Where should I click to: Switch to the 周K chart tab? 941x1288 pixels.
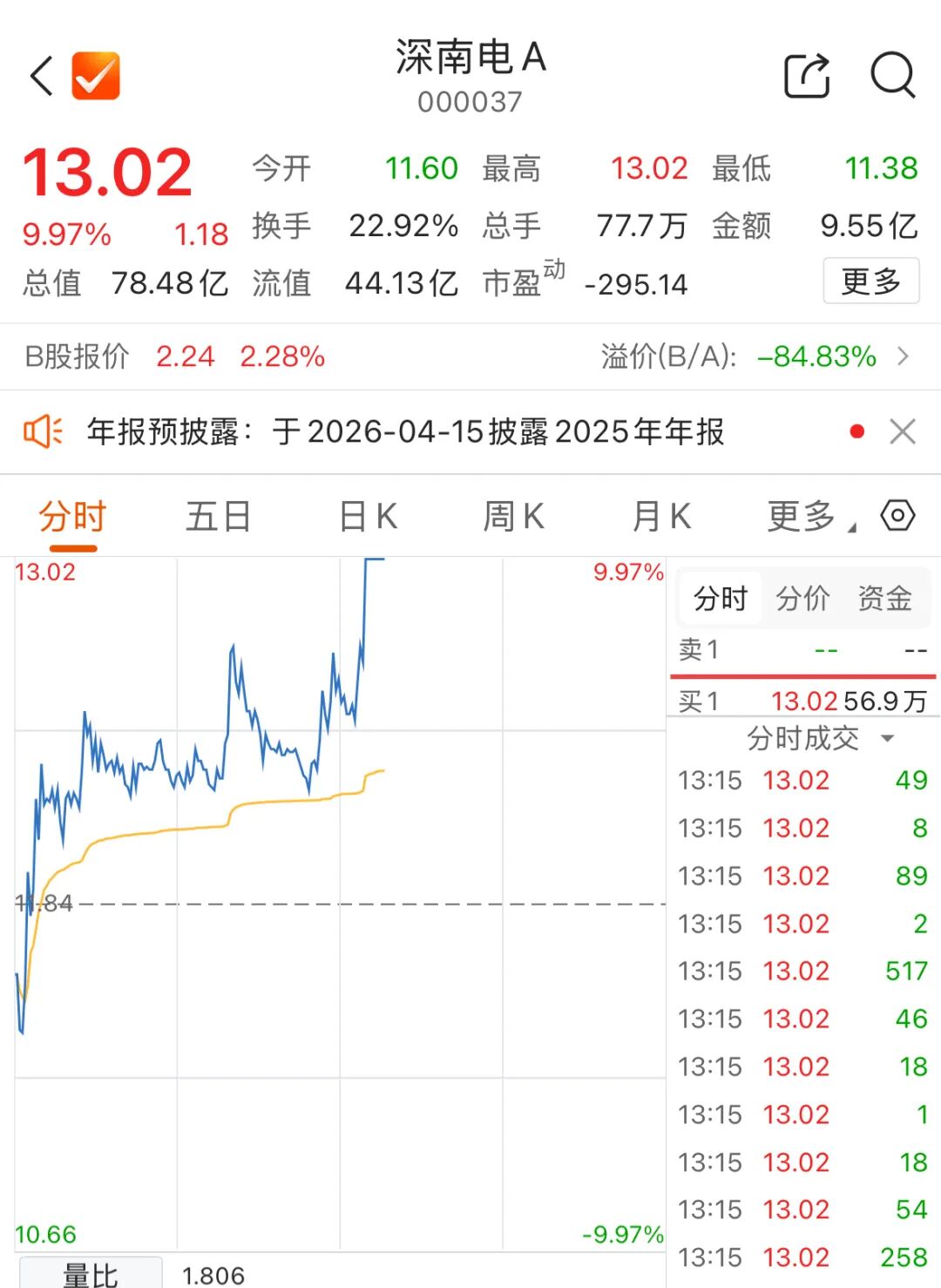point(514,517)
